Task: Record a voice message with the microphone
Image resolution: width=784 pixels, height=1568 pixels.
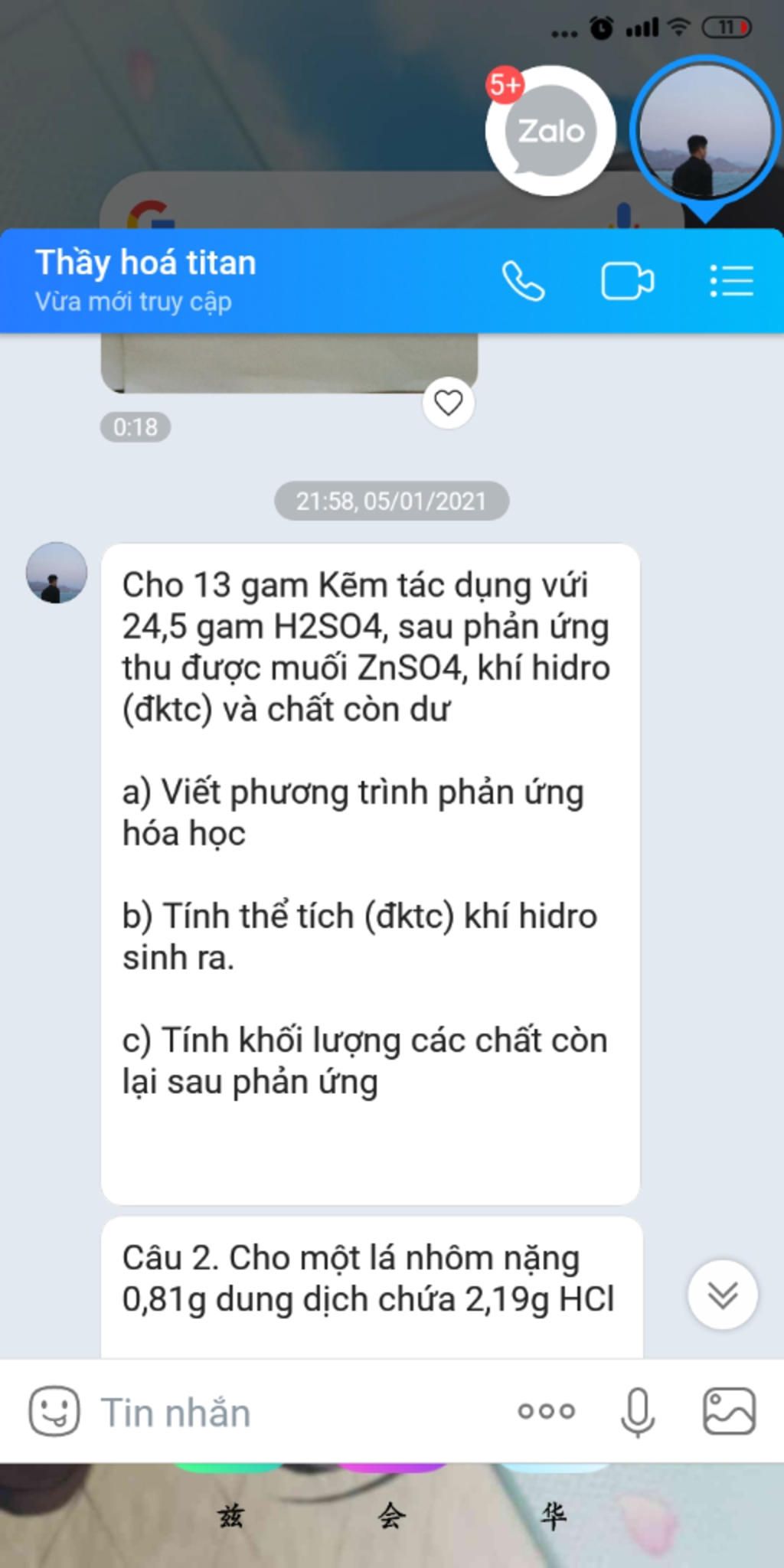Action: pyautogui.click(x=637, y=1411)
